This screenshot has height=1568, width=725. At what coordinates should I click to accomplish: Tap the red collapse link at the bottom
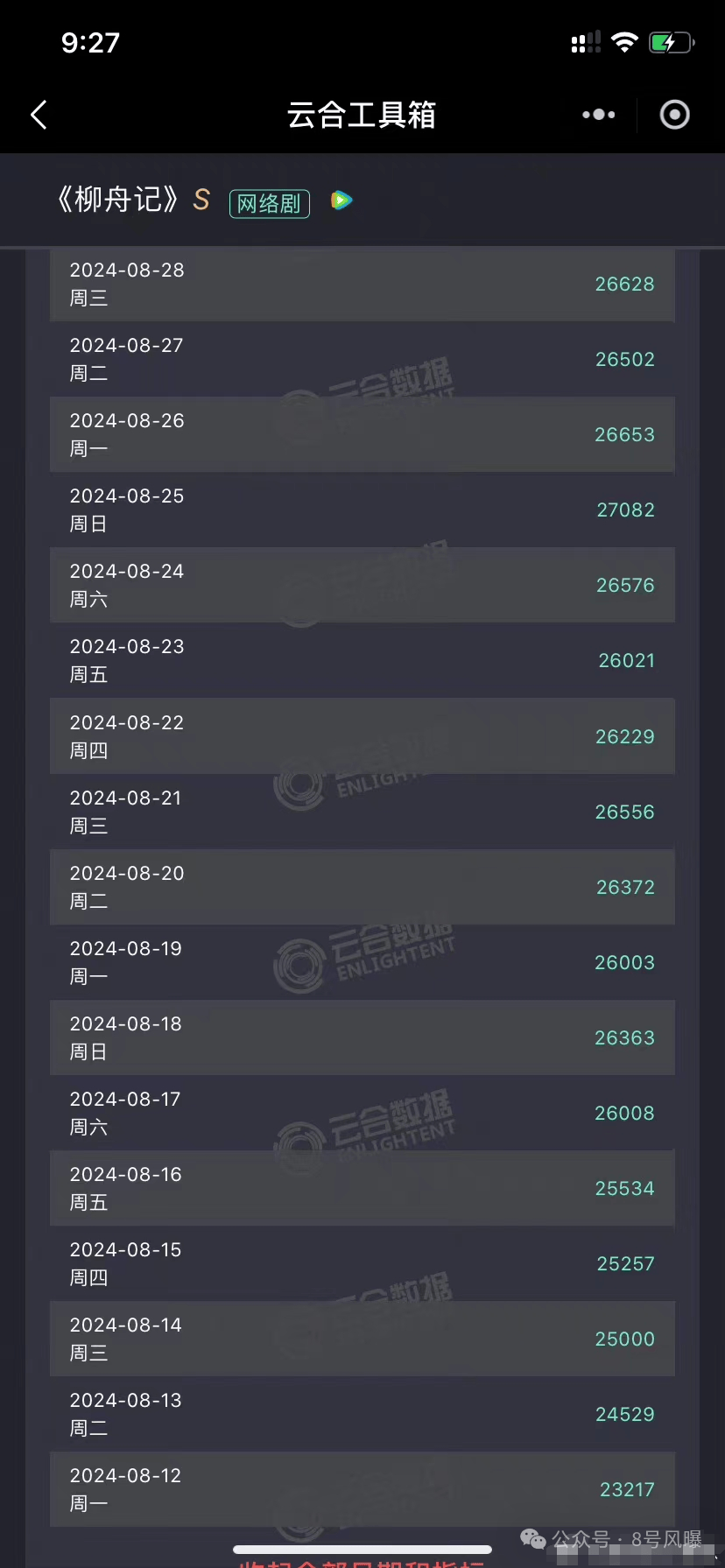click(362, 1562)
